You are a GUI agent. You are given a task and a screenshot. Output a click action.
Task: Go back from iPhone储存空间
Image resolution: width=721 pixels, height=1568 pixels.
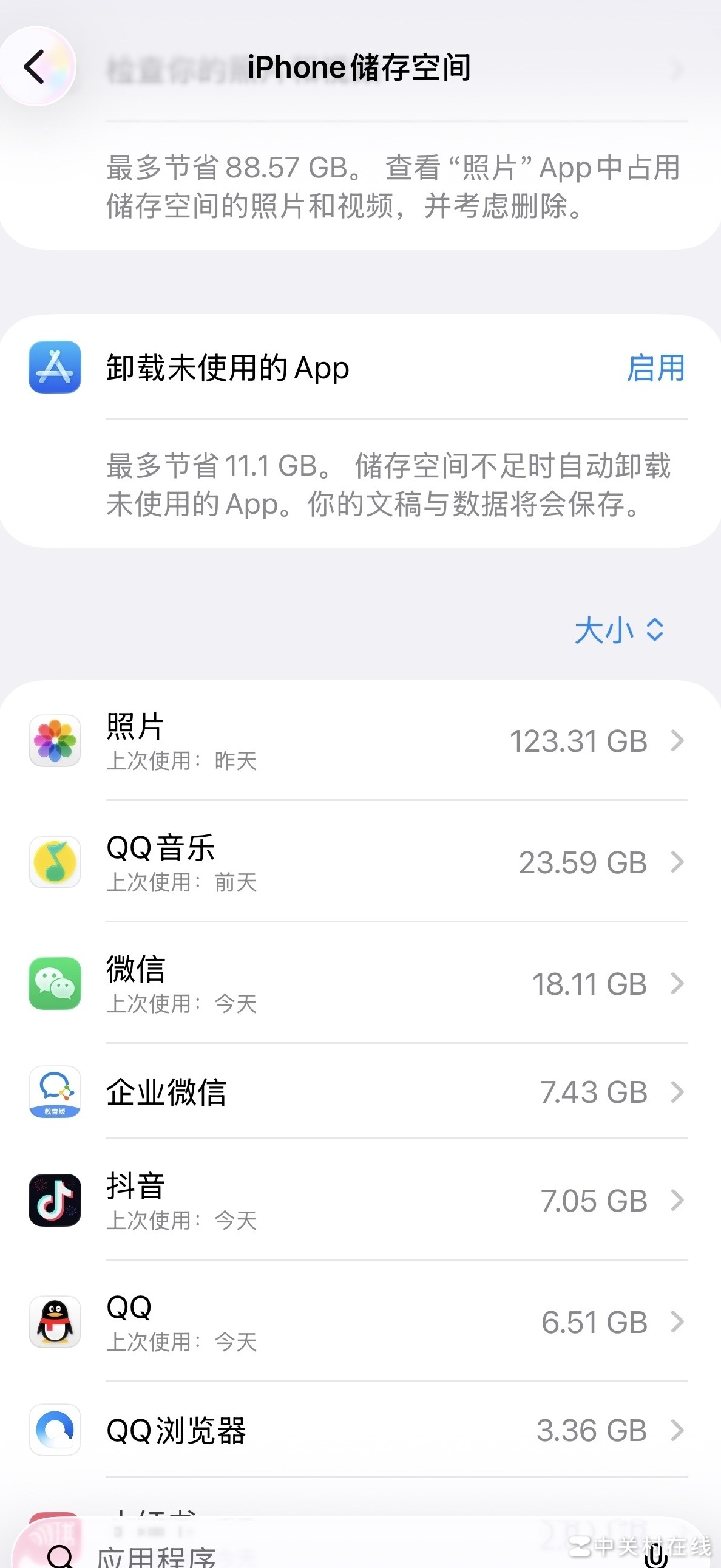coord(36,67)
